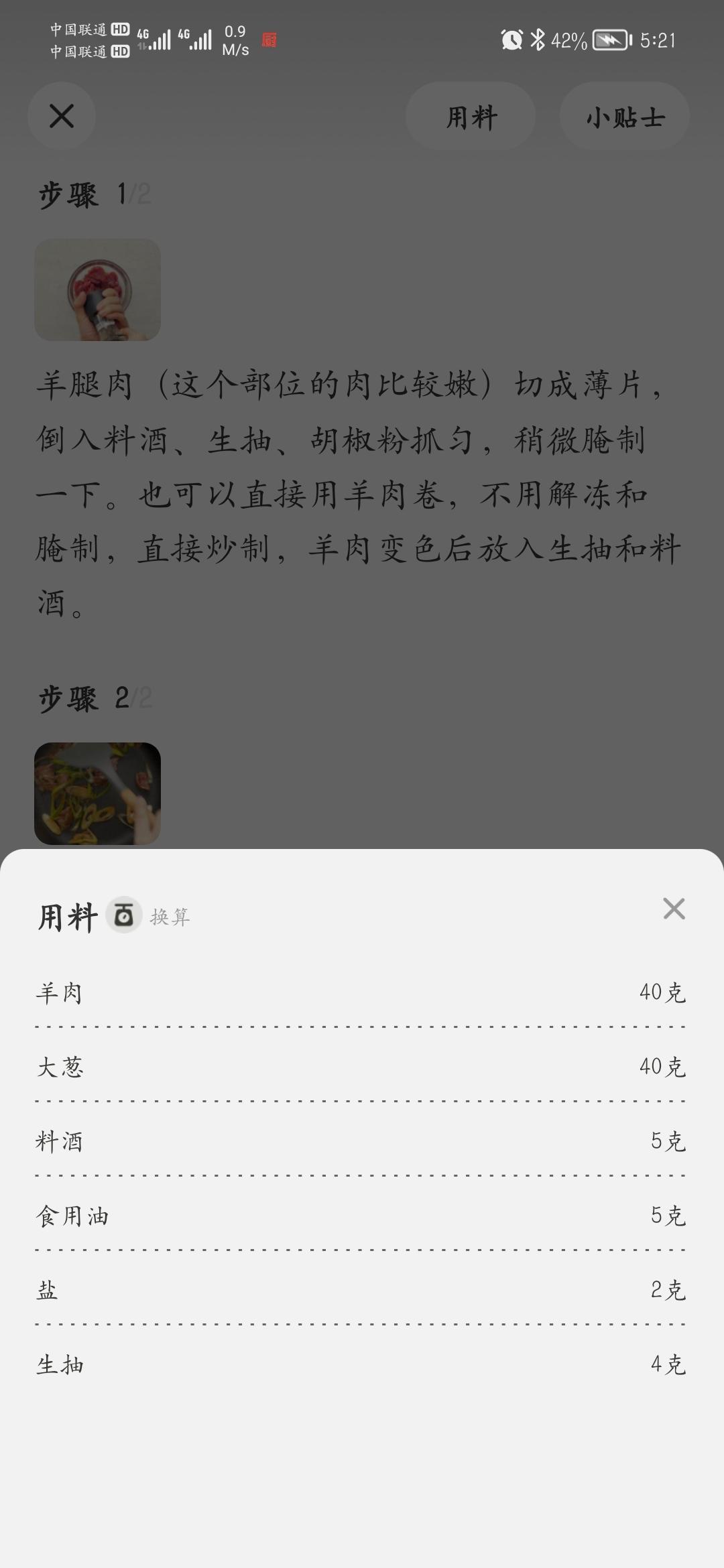The width and height of the screenshot is (724, 1568).
Task: Dismiss the 用料 ingredient sheet
Action: coord(674,909)
